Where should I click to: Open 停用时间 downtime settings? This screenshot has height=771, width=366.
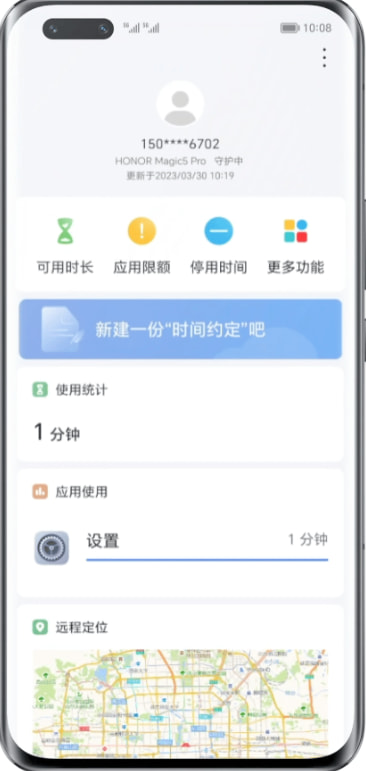(x=219, y=245)
